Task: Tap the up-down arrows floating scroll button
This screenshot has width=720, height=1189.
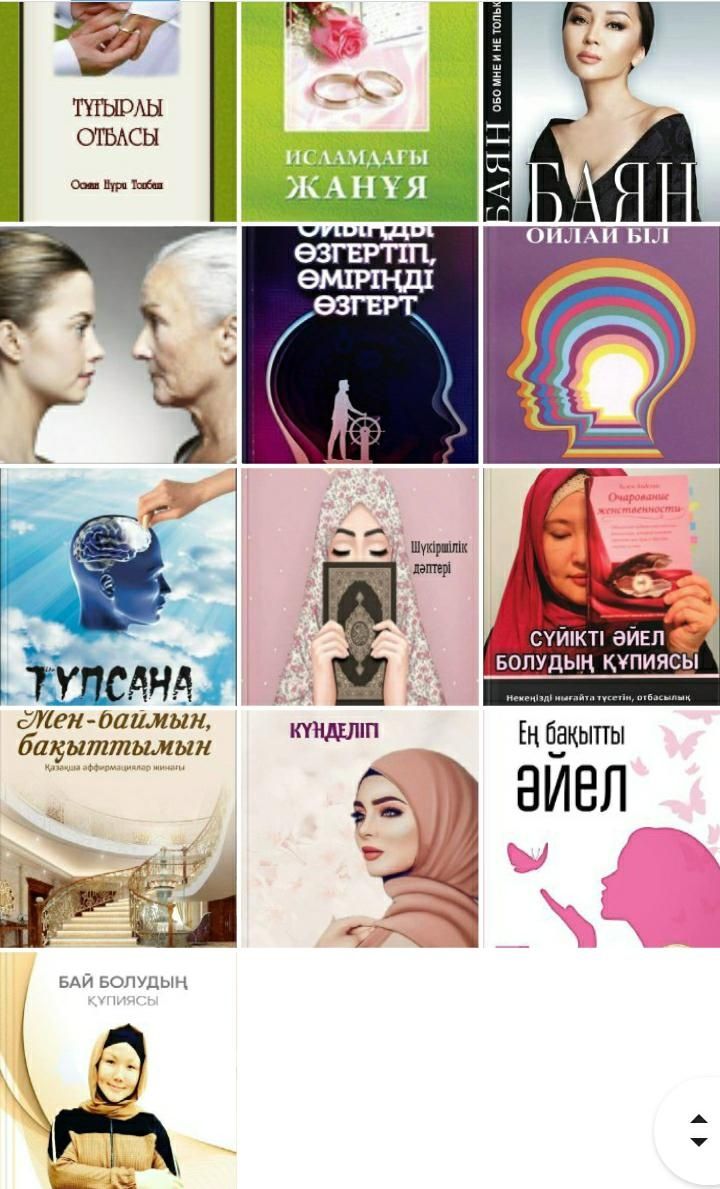Action: tap(698, 1130)
